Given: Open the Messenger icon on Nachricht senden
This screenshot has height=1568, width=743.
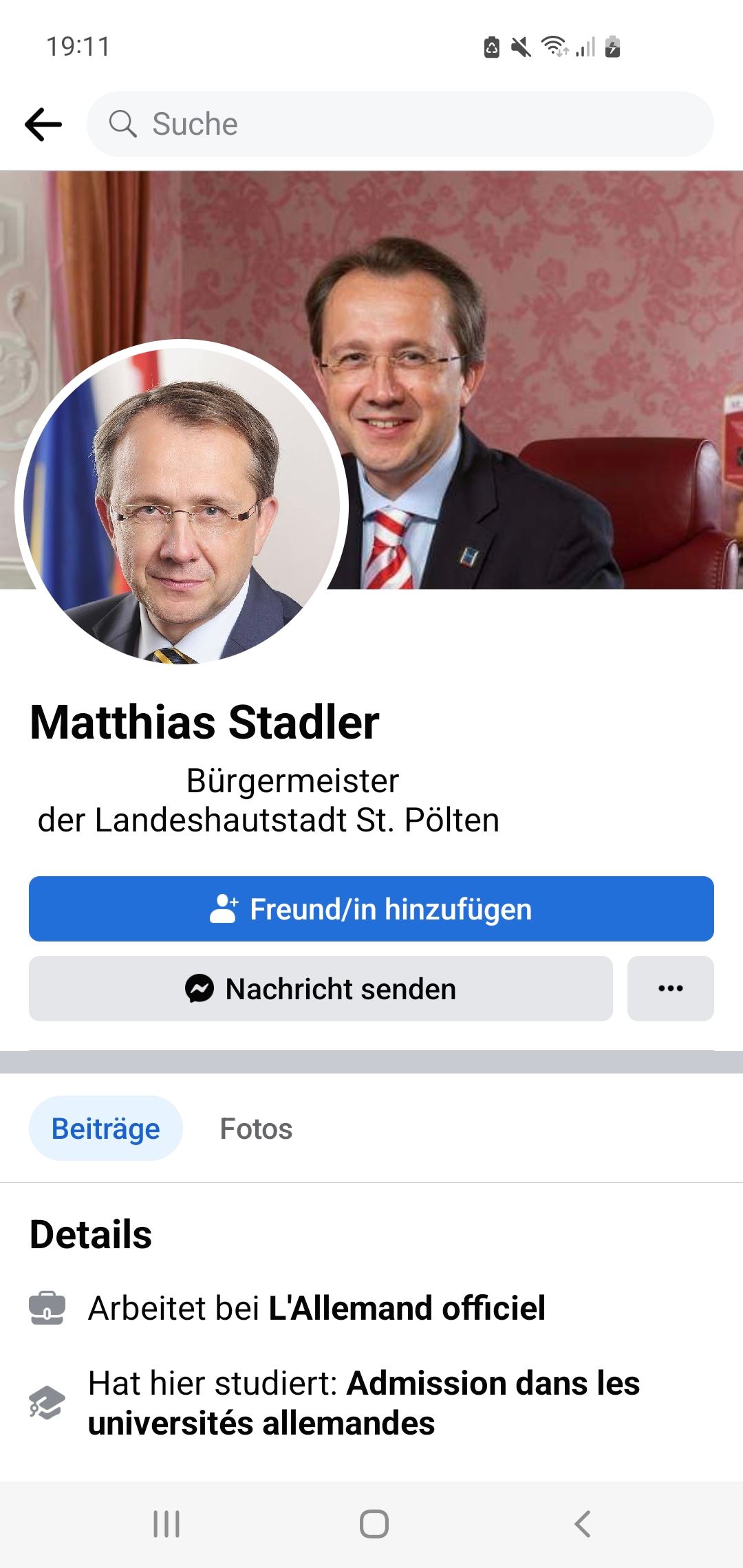Looking at the screenshot, I should click(199, 988).
